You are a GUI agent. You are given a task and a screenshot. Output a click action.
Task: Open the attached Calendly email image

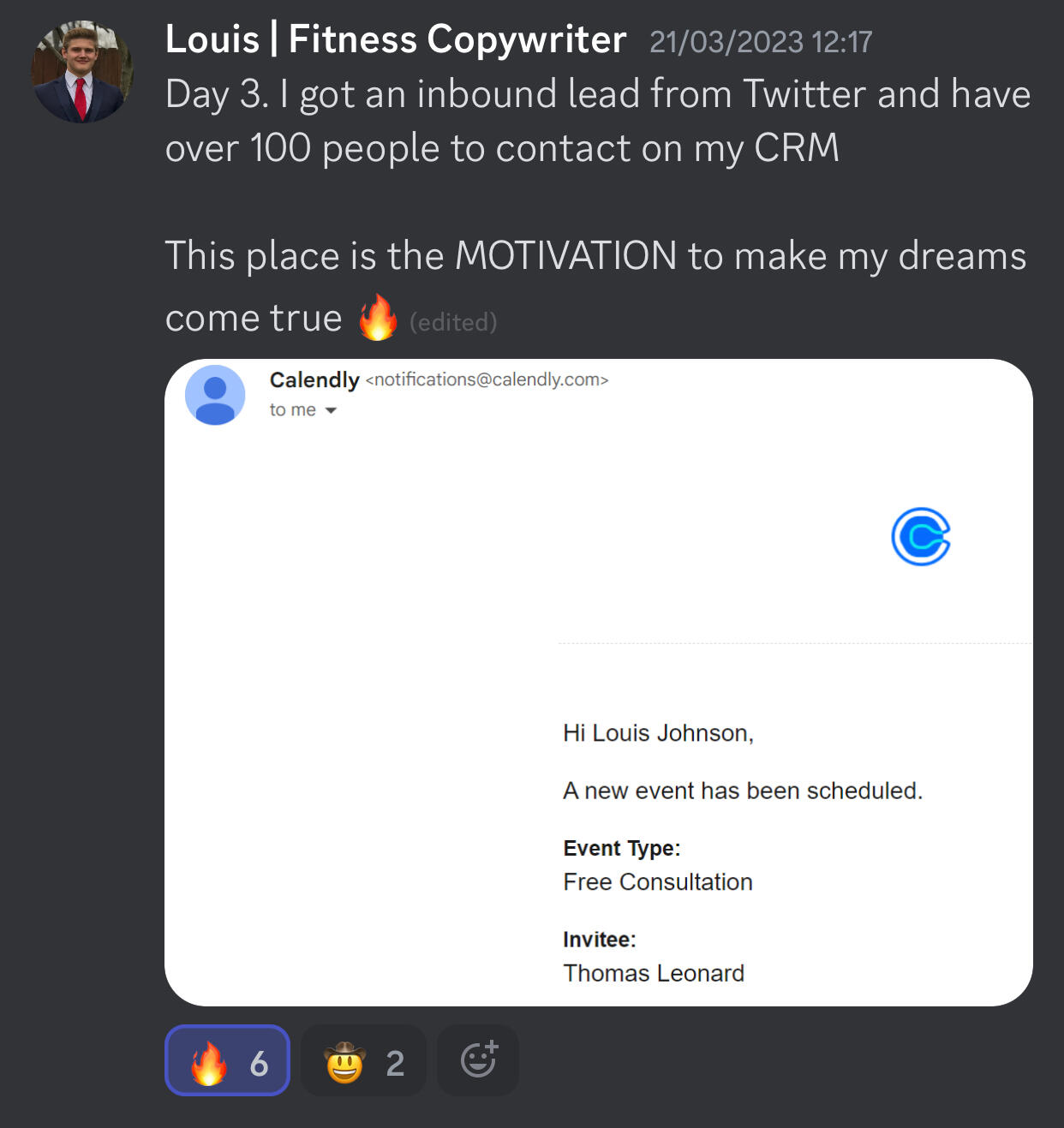point(598,682)
